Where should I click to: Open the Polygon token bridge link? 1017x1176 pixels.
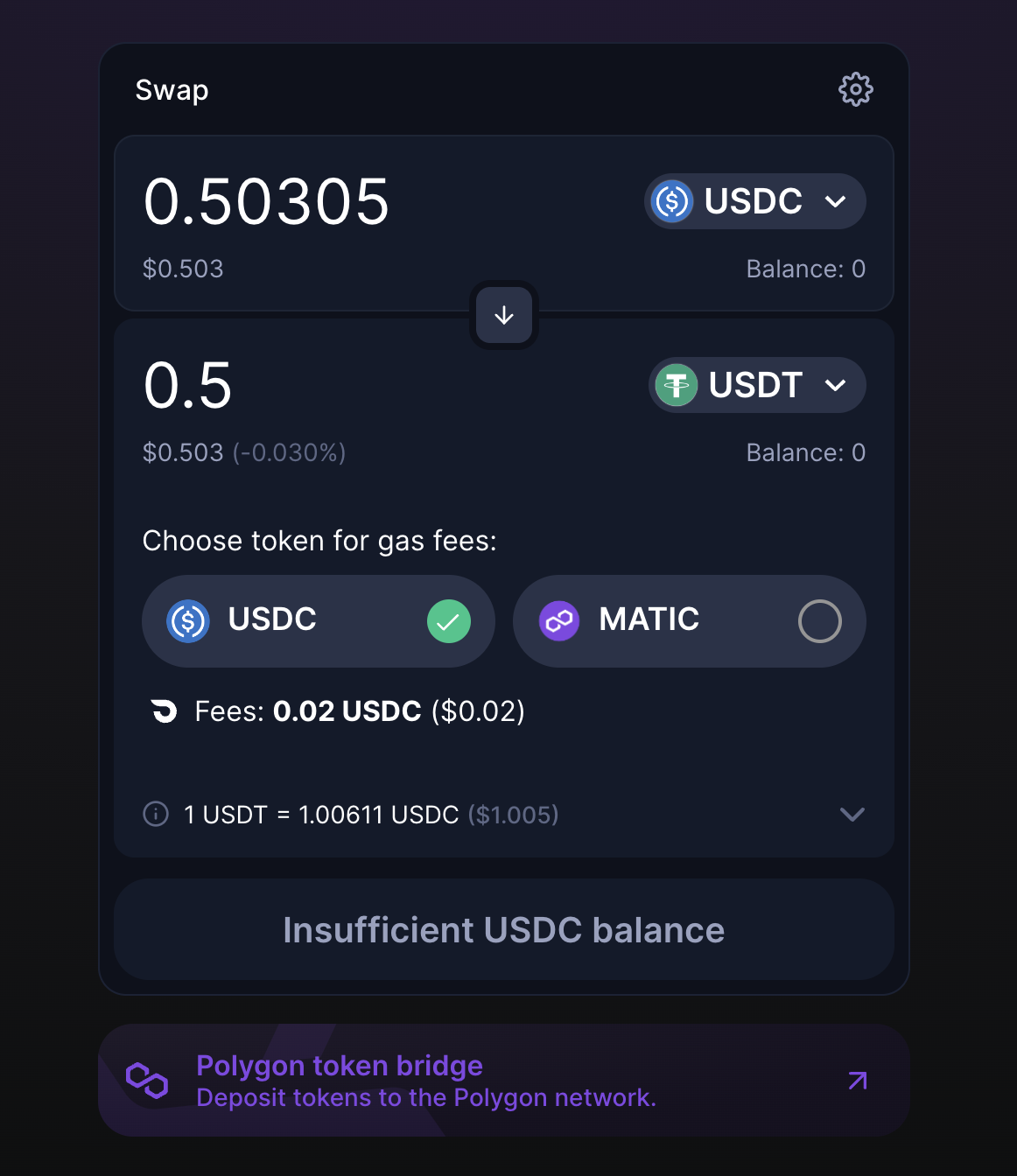[504, 1081]
